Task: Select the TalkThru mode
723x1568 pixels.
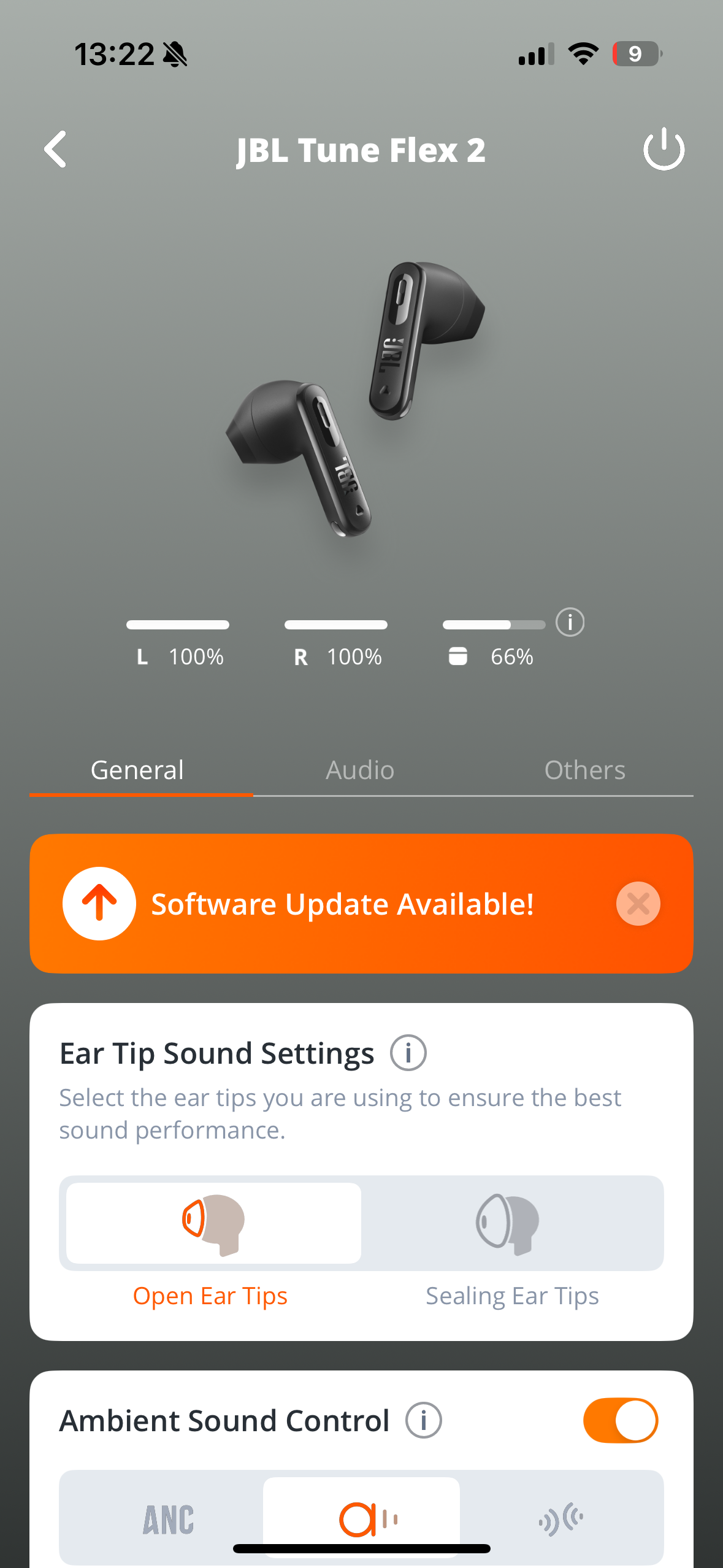Action: (560, 1519)
